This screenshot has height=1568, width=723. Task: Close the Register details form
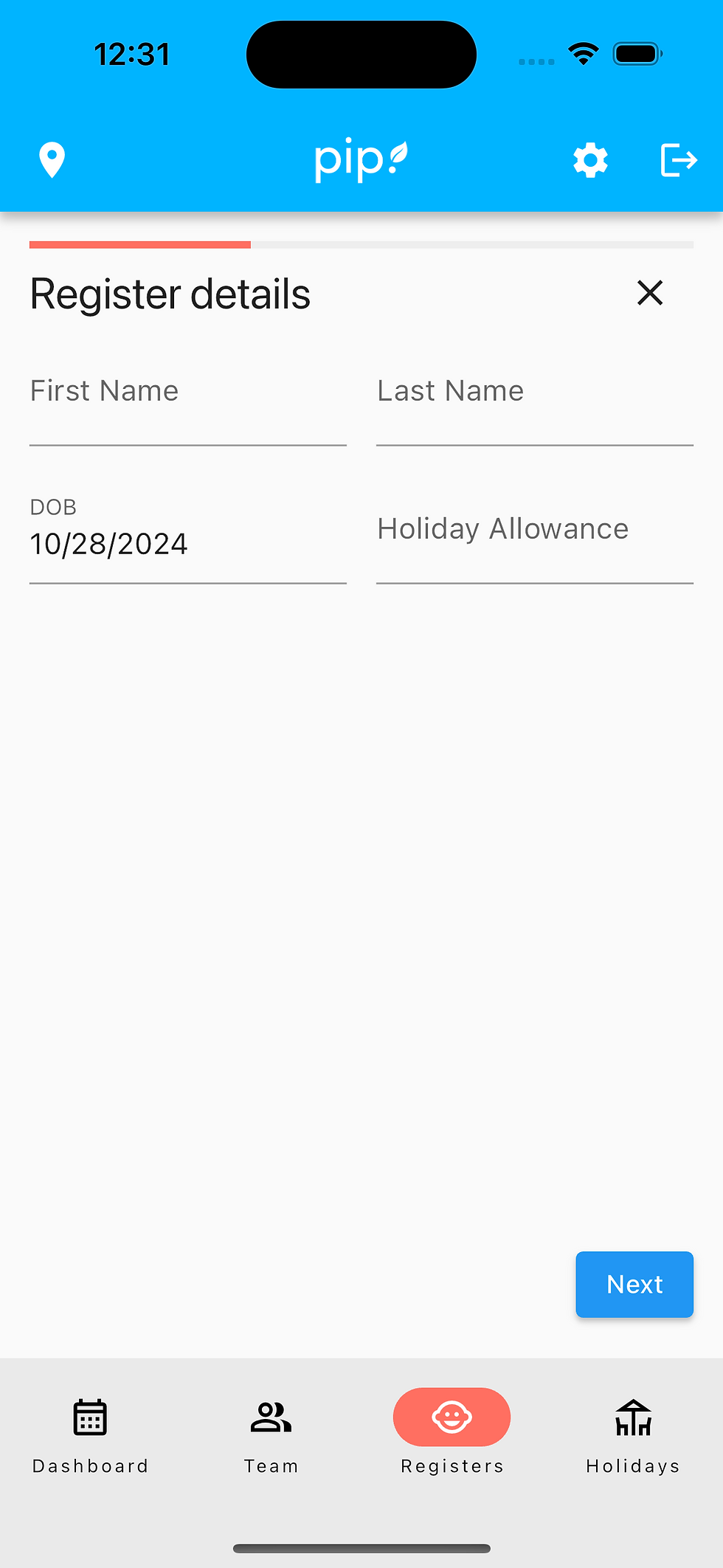[650, 293]
